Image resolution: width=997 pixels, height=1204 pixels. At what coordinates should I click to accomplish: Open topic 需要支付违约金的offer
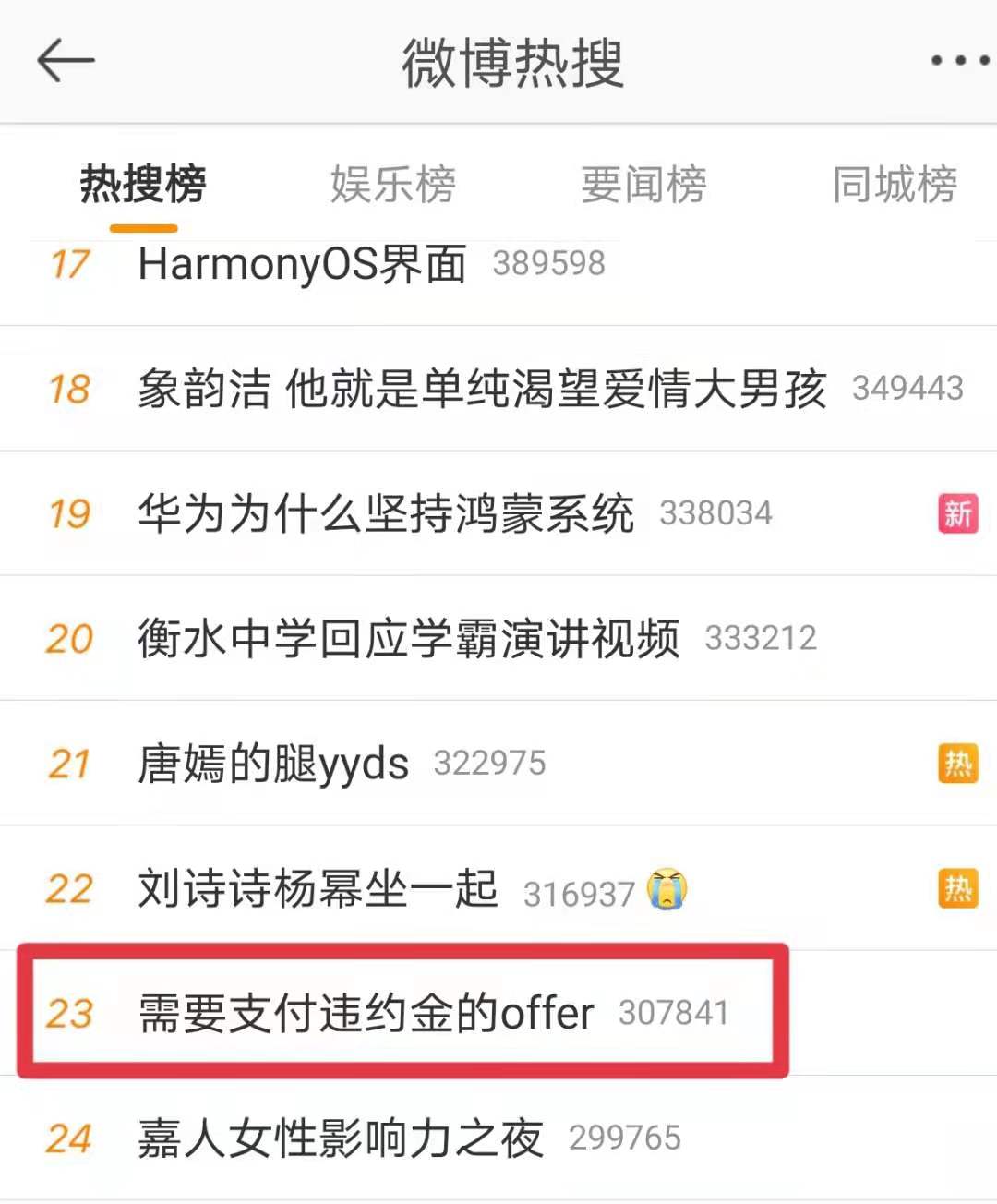click(366, 1013)
